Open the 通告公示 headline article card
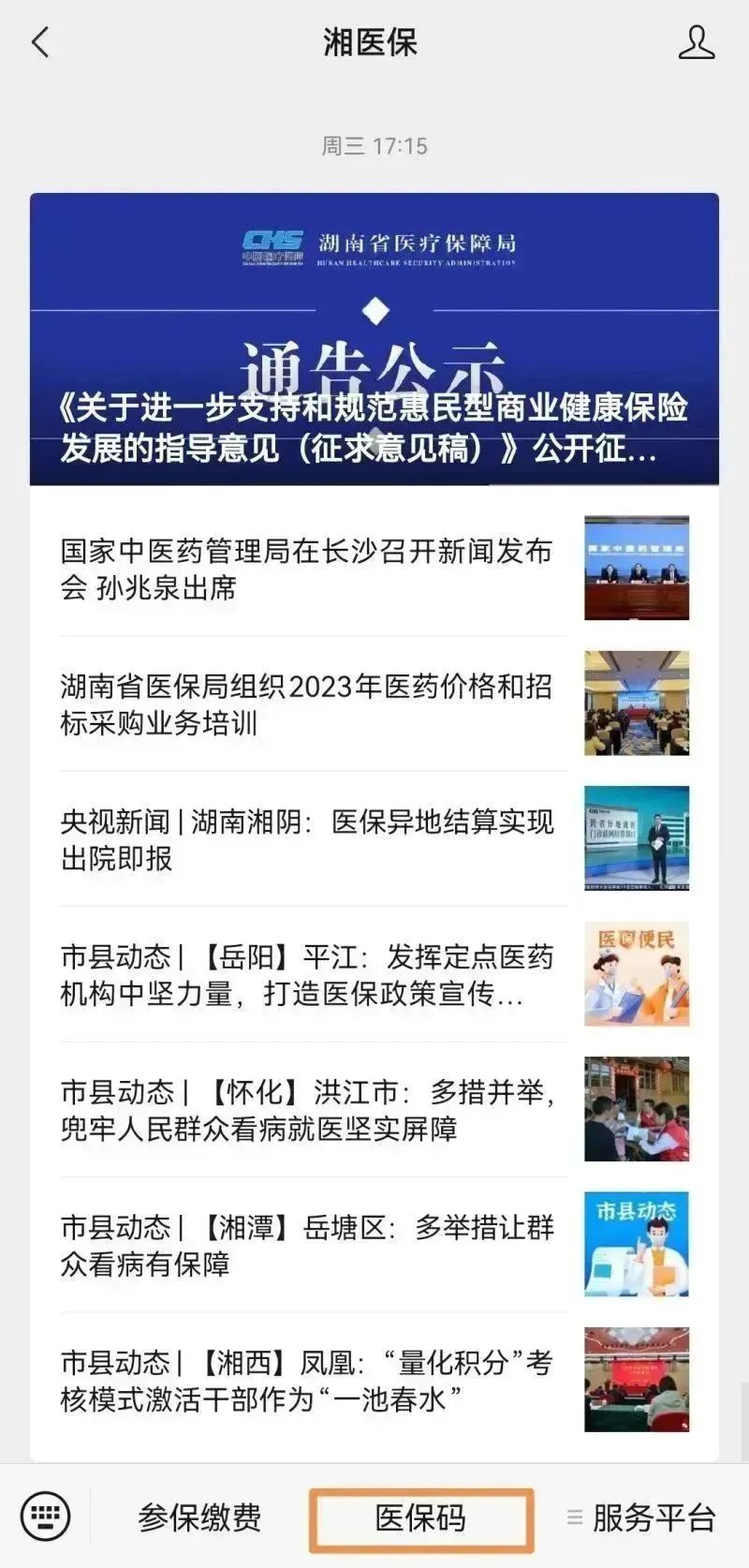The height and width of the screenshot is (1568, 749). coord(374,339)
